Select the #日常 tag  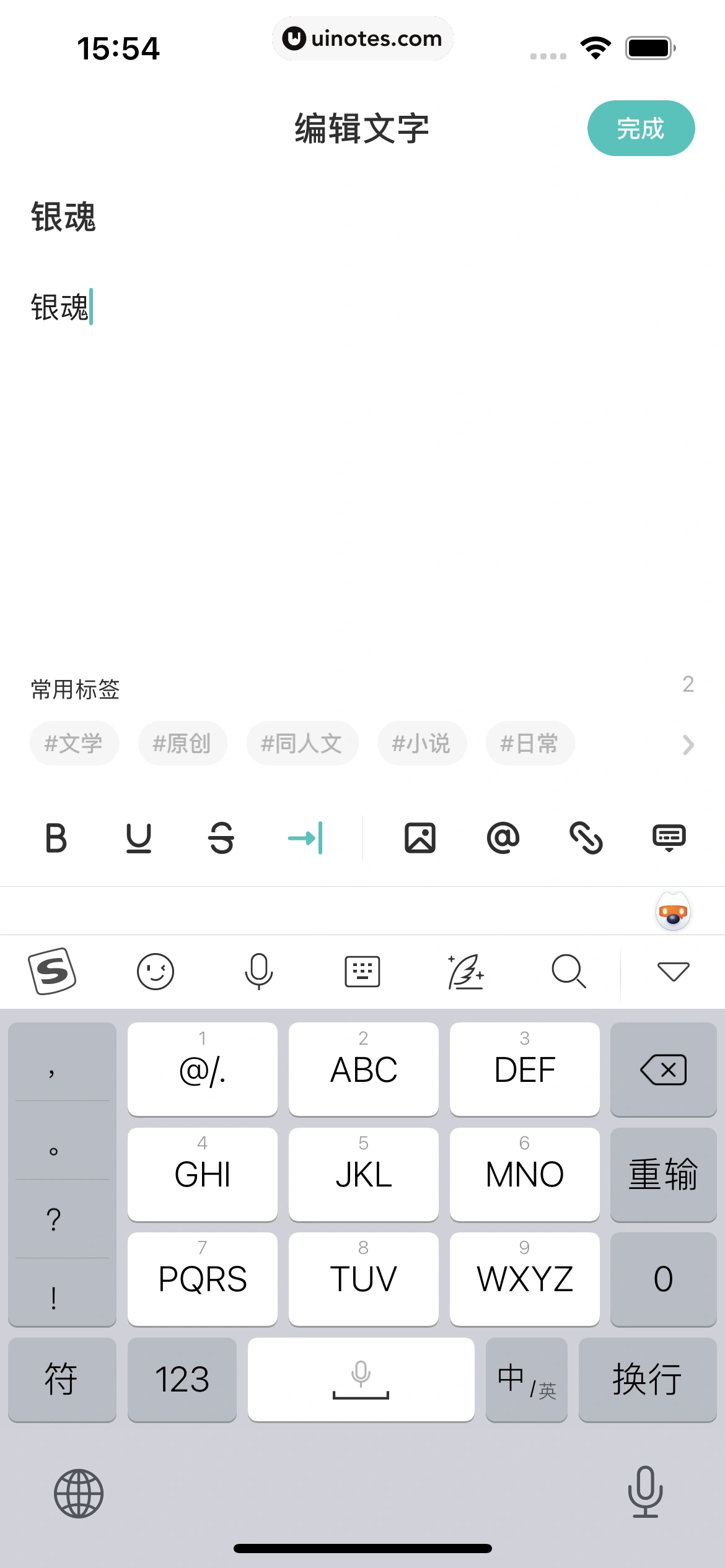(530, 744)
